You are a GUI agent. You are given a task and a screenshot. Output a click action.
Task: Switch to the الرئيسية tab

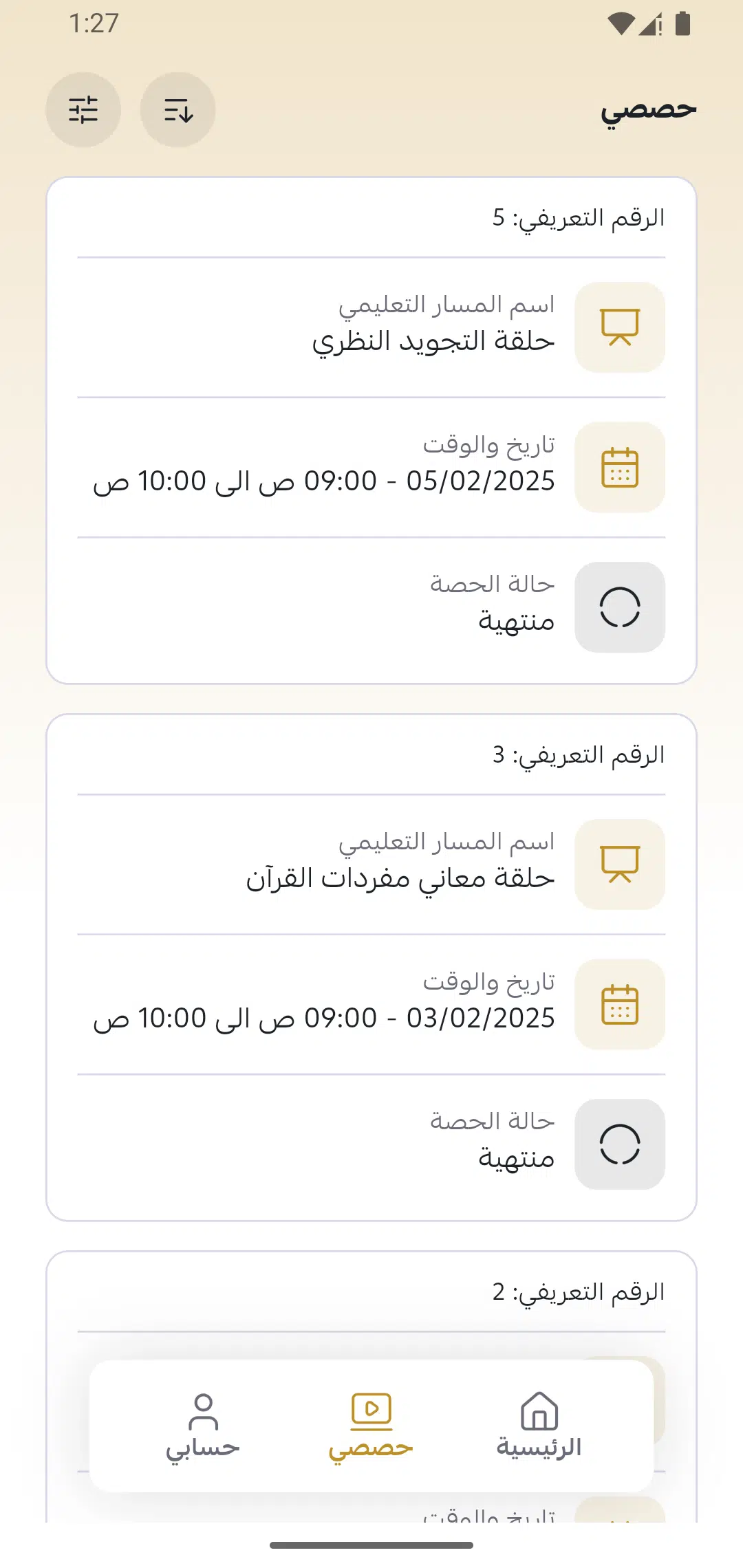click(539, 1426)
